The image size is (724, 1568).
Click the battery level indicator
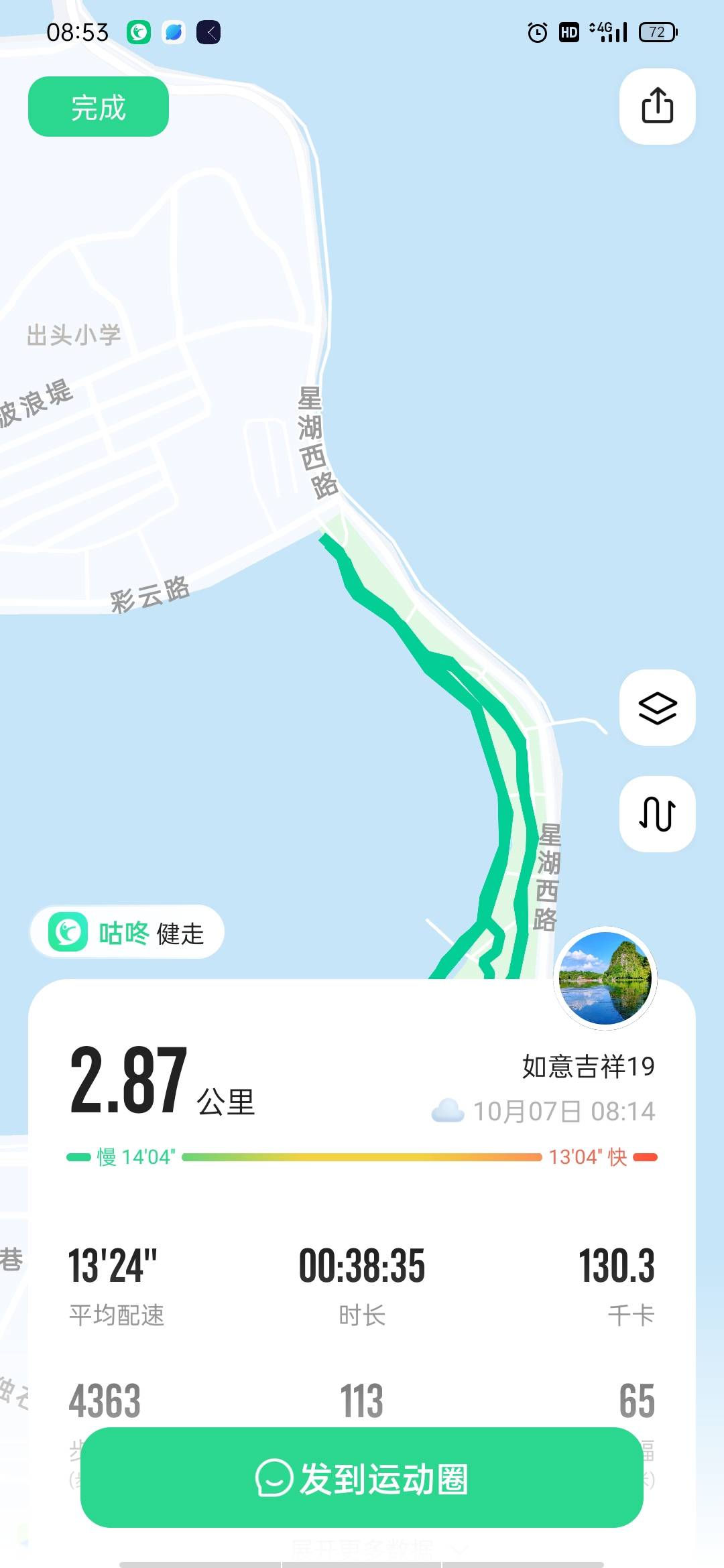(x=658, y=31)
